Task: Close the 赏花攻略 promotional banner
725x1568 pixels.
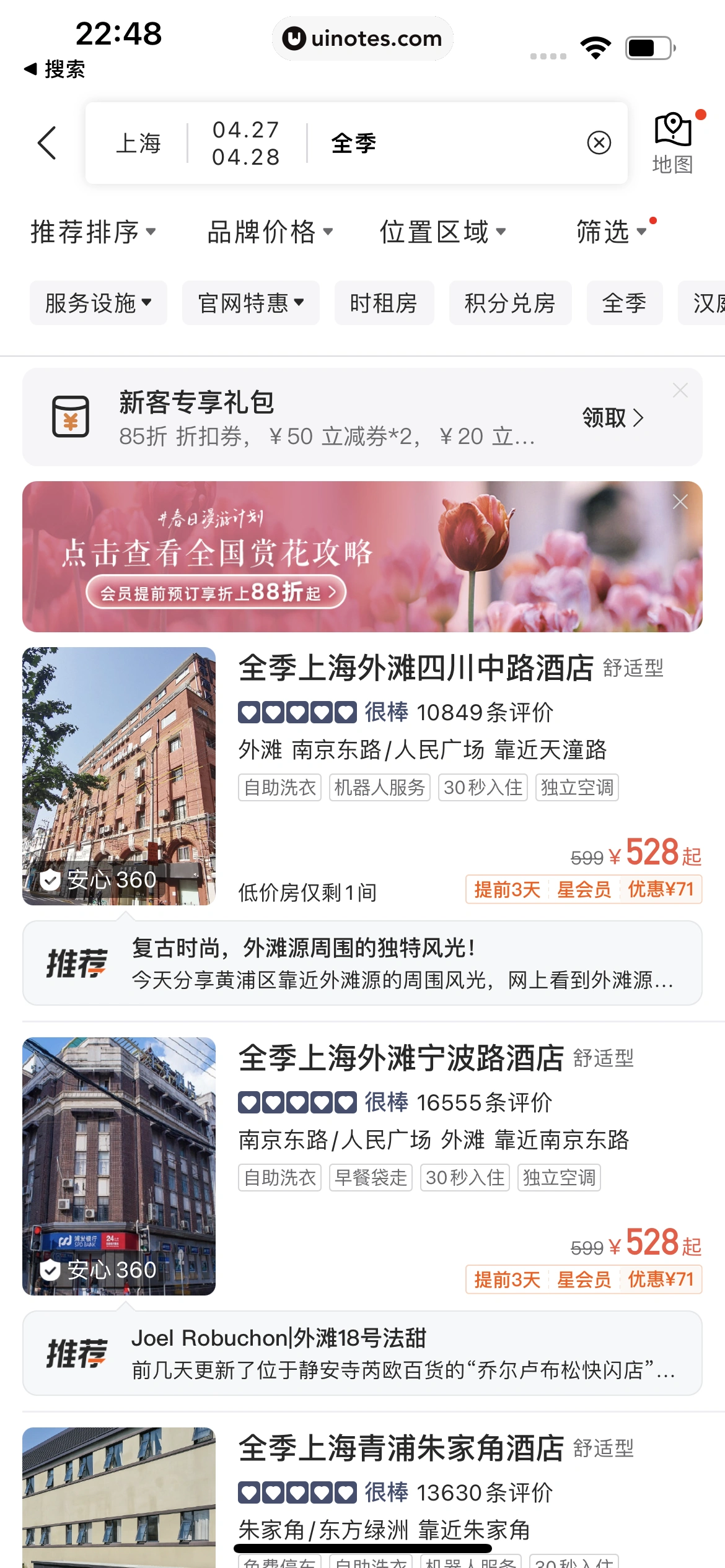Action: tap(680, 502)
